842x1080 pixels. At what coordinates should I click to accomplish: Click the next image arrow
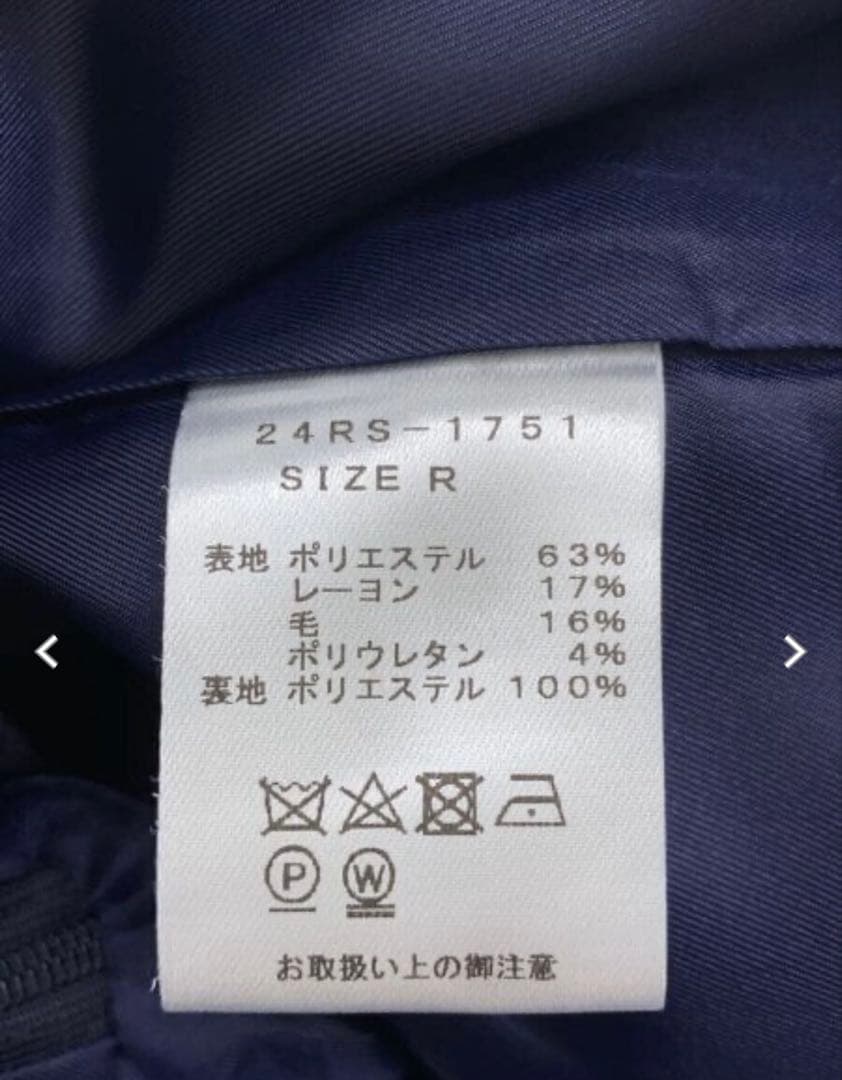click(795, 651)
